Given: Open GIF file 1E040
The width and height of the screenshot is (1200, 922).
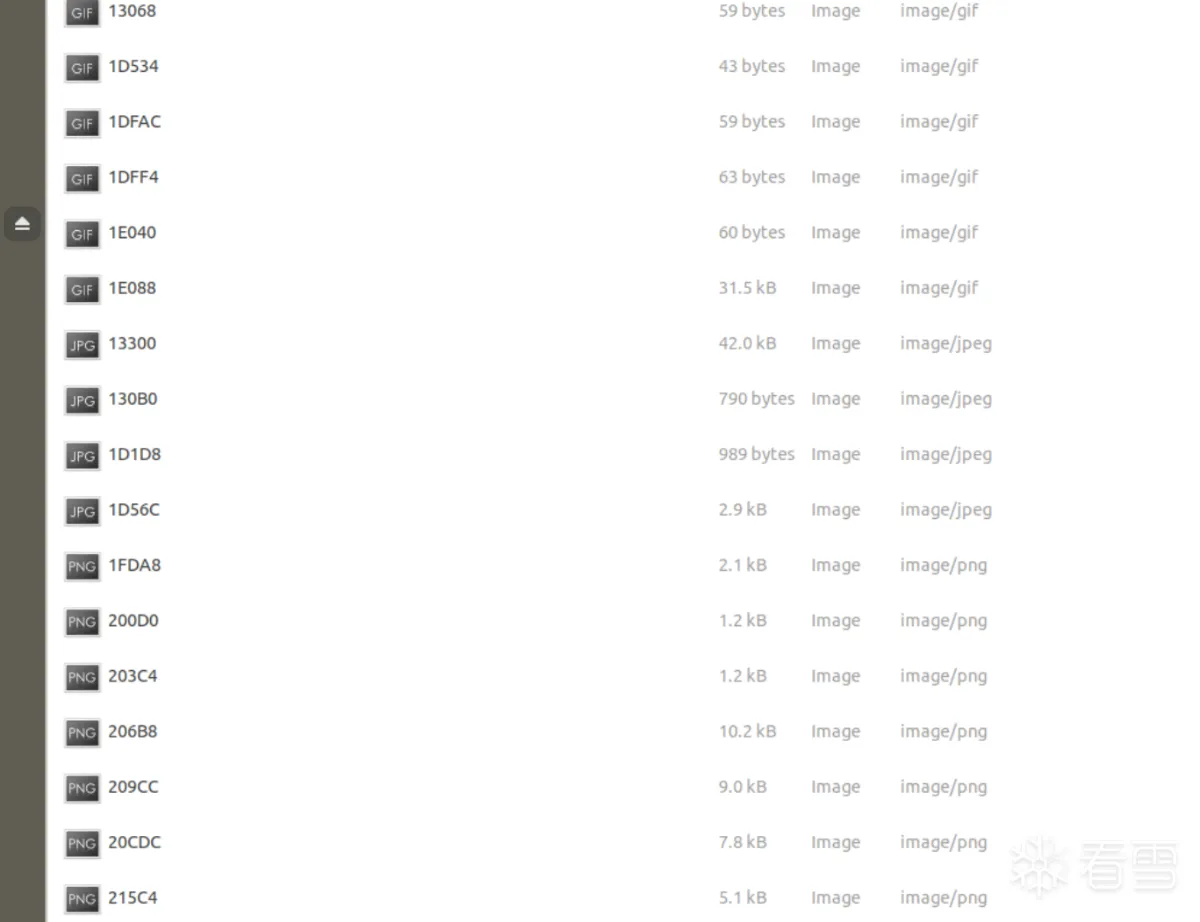Looking at the screenshot, I should tap(132, 233).
